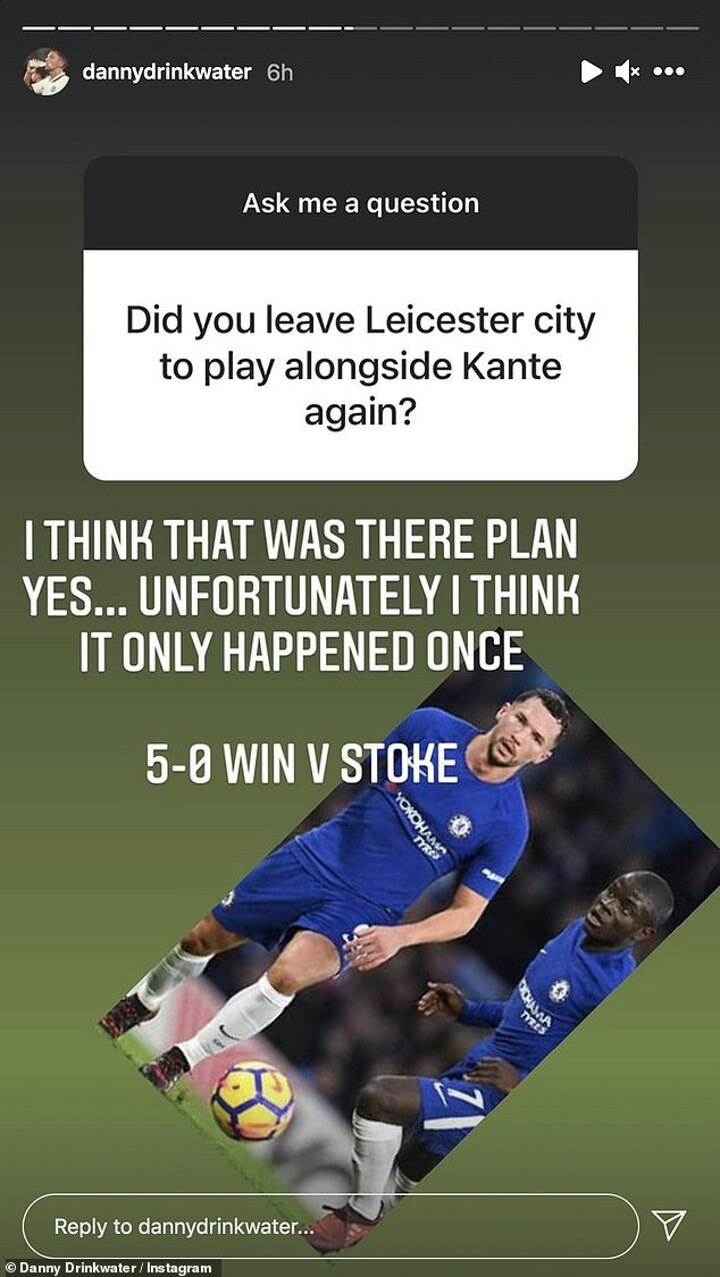This screenshot has height=1277, width=720.
Task: Tap the Reply to dannydrinkwater field
Action: (330, 1225)
